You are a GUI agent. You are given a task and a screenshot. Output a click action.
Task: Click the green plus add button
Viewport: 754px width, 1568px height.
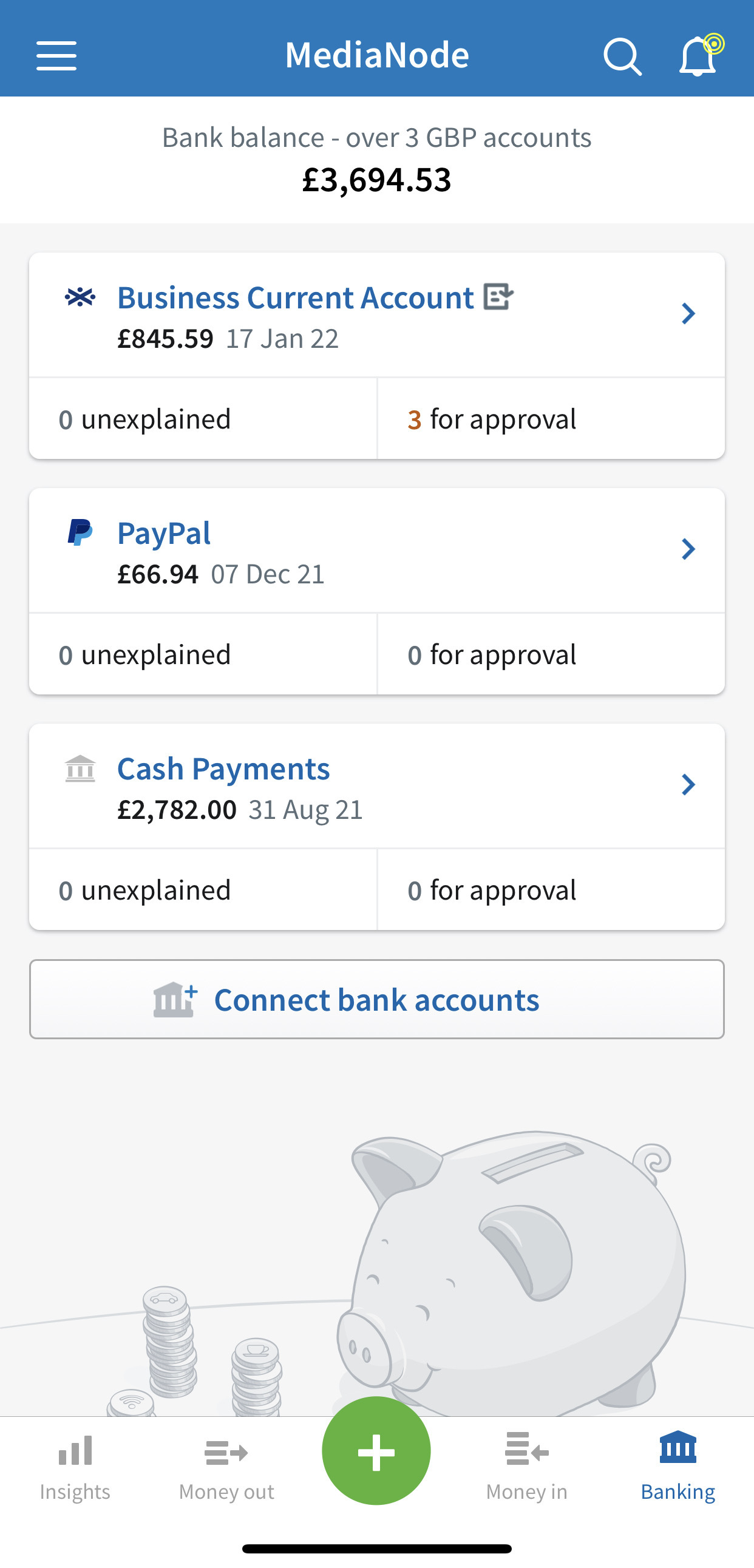(376, 1451)
